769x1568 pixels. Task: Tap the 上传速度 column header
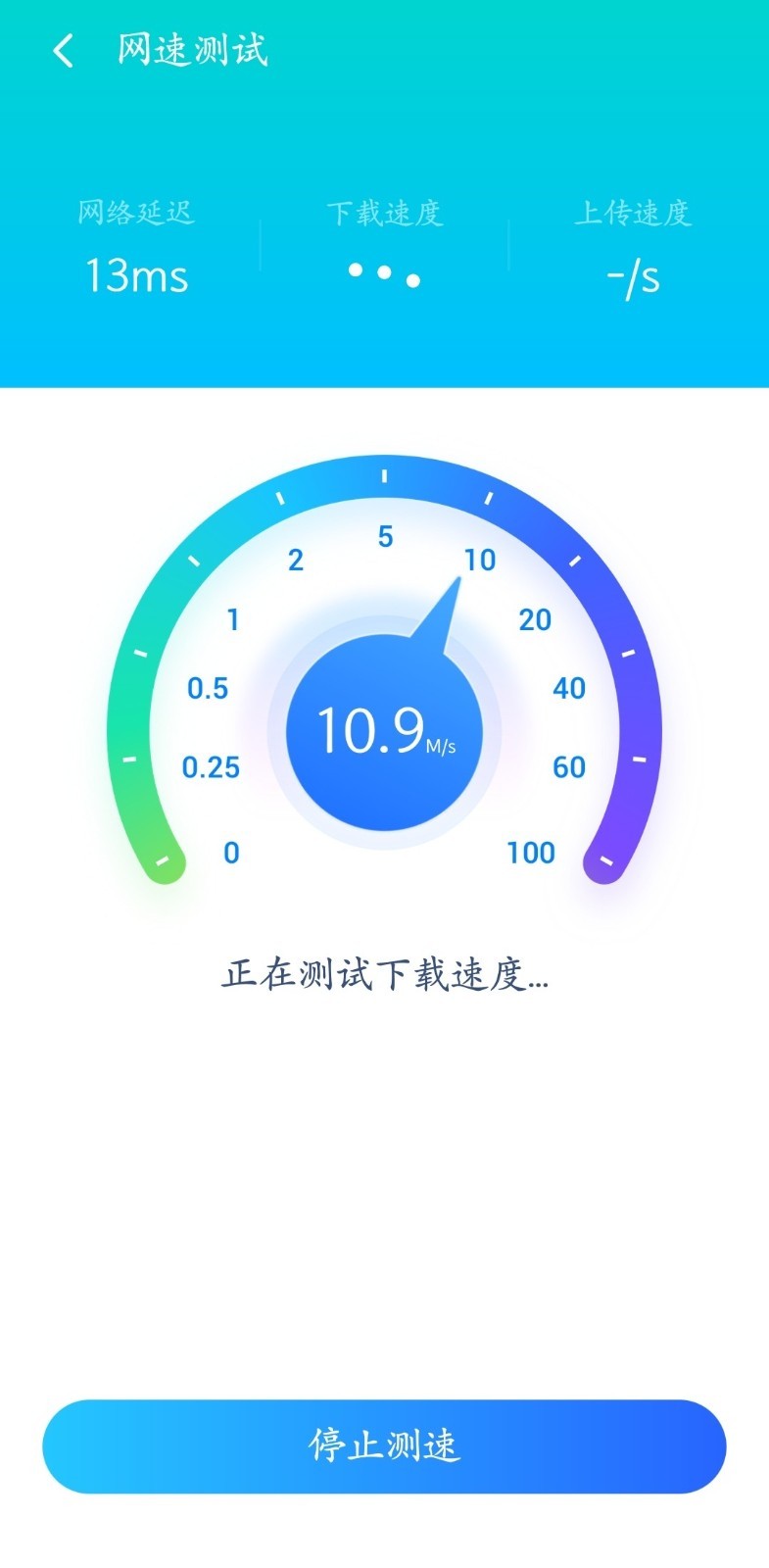point(636,214)
